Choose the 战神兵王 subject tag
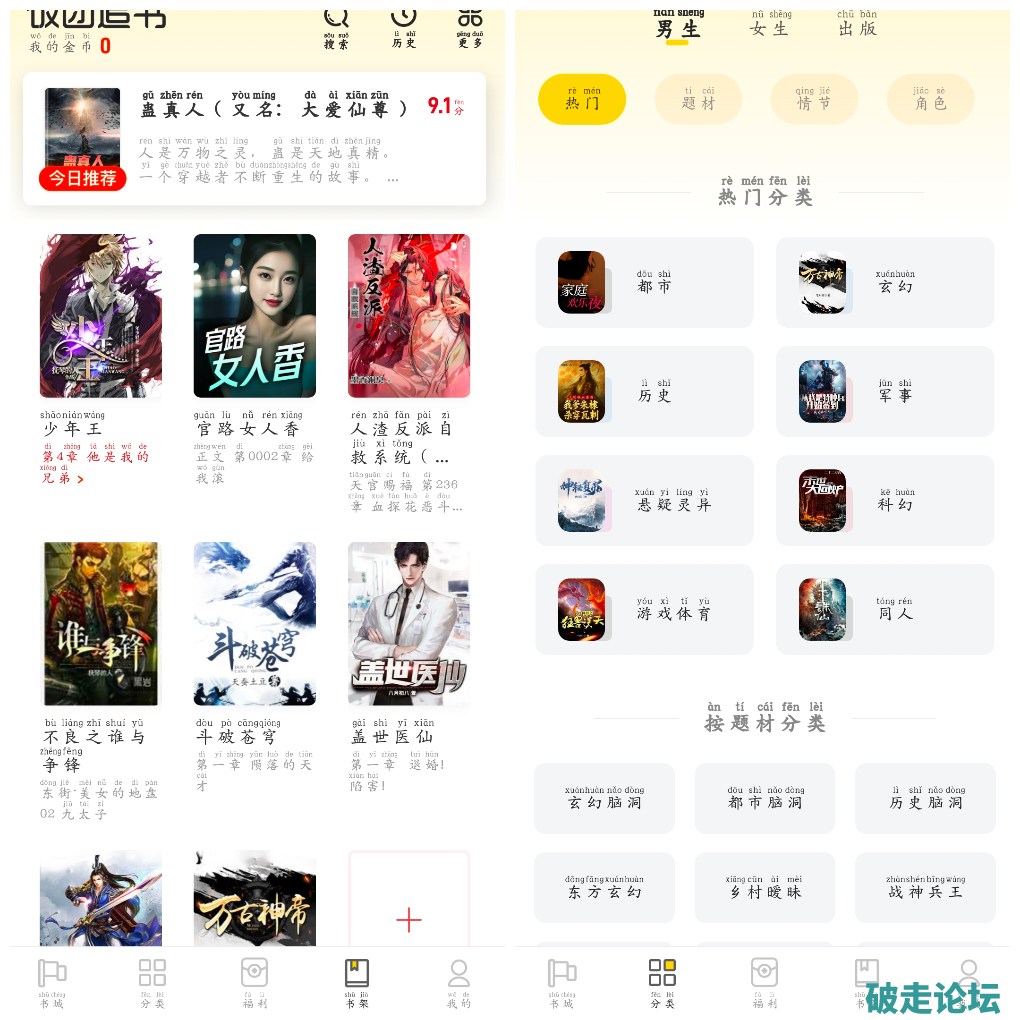The height and width of the screenshot is (1020, 1020). click(925, 887)
